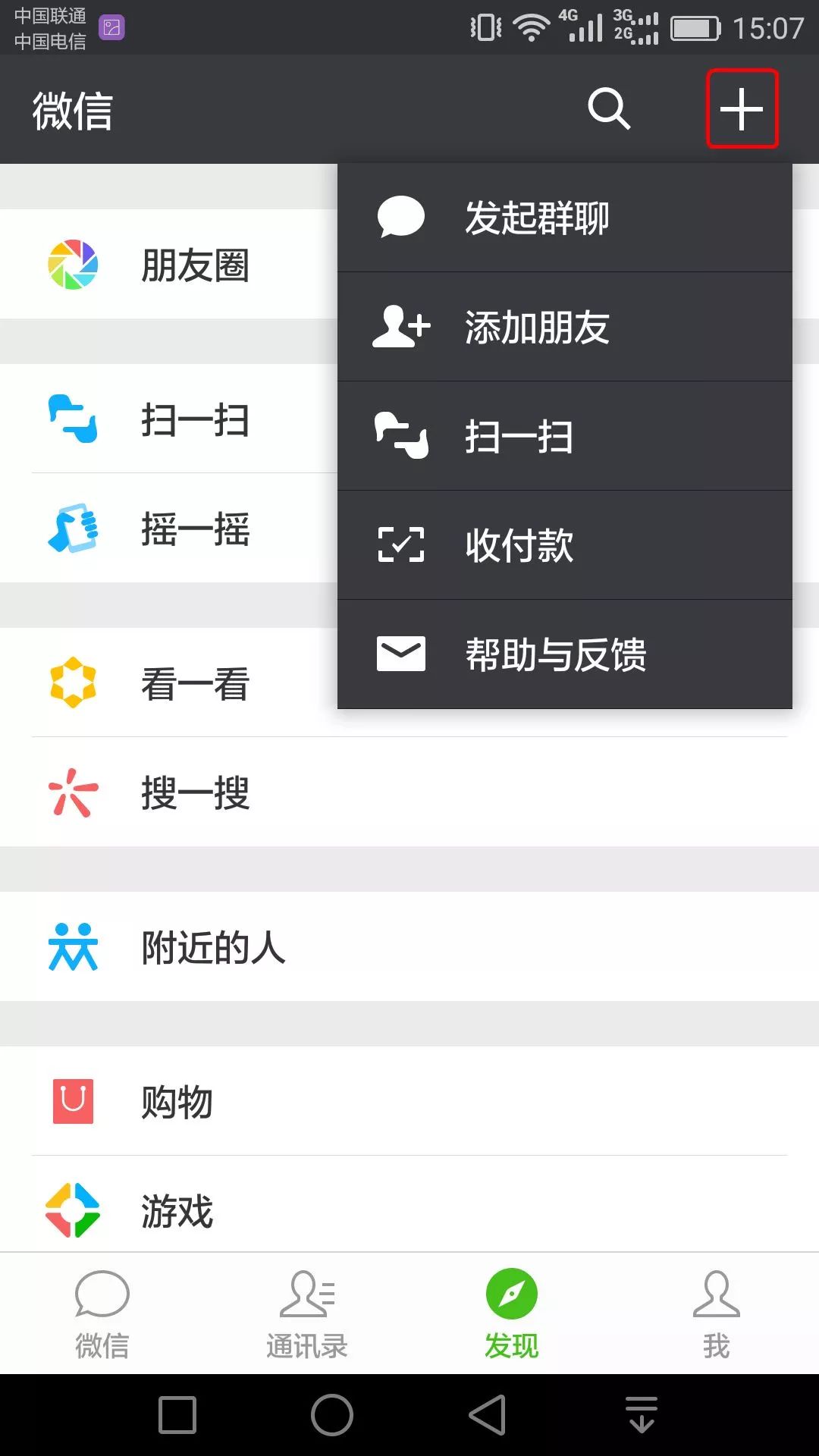Switch to the 通讯录 contacts tab
Image resolution: width=819 pixels, height=1456 pixels.
click(307, 1313)
